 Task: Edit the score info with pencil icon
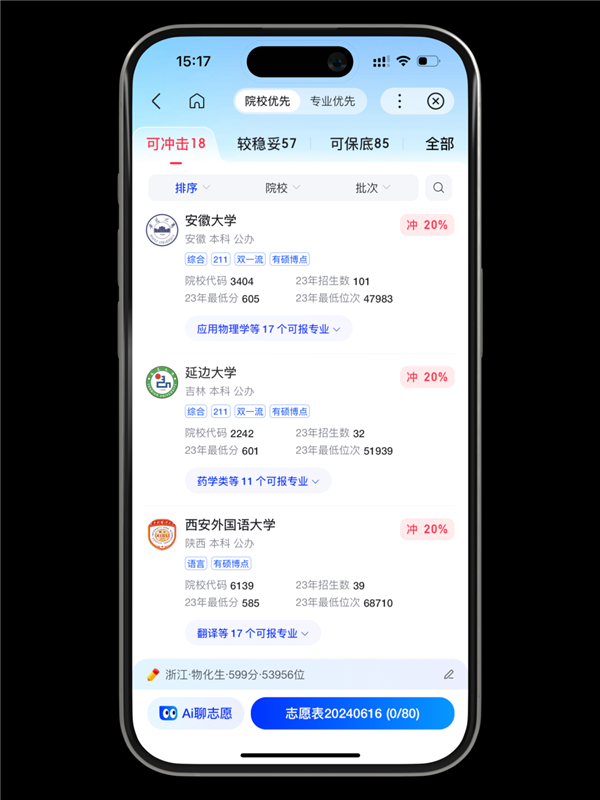449,675
